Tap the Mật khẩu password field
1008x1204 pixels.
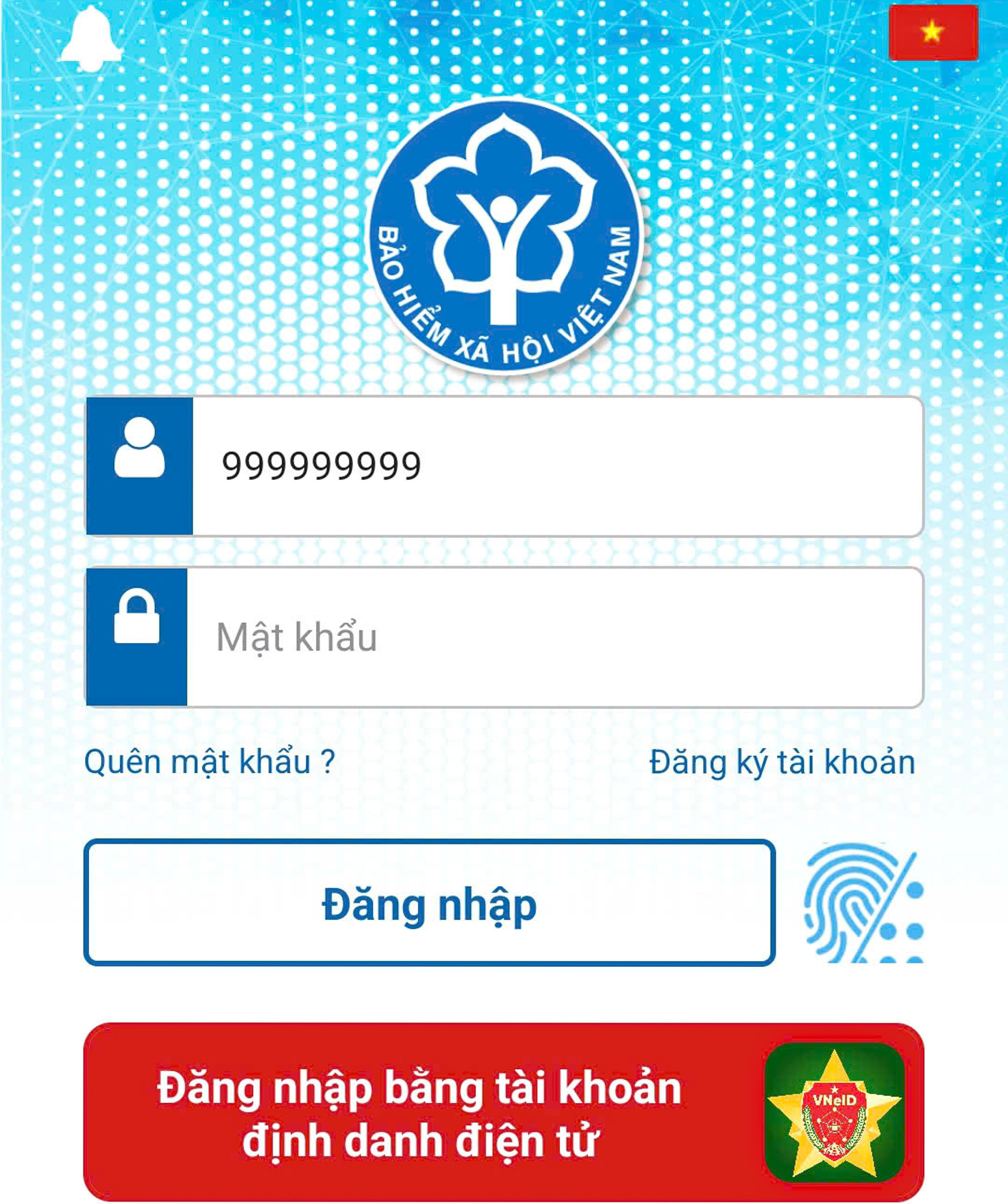click(553, 637)
